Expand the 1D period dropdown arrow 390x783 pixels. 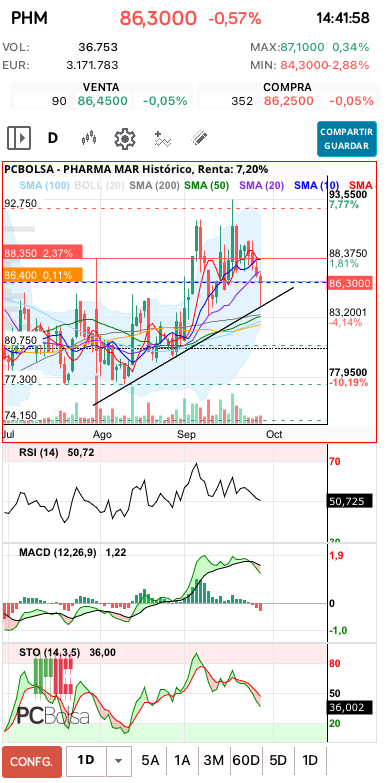tap(118, 762)
